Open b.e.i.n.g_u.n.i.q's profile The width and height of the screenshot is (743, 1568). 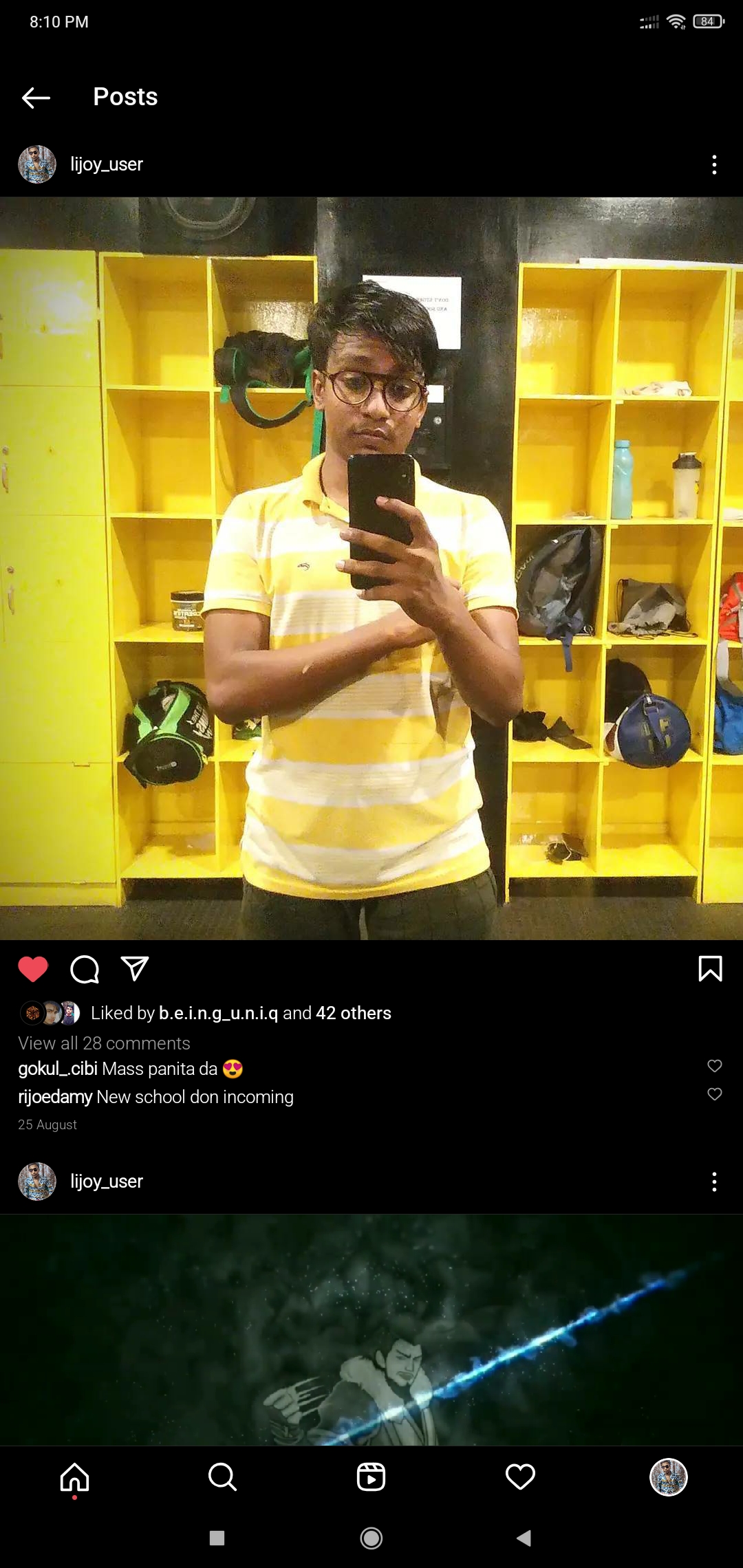point(219,1013)
